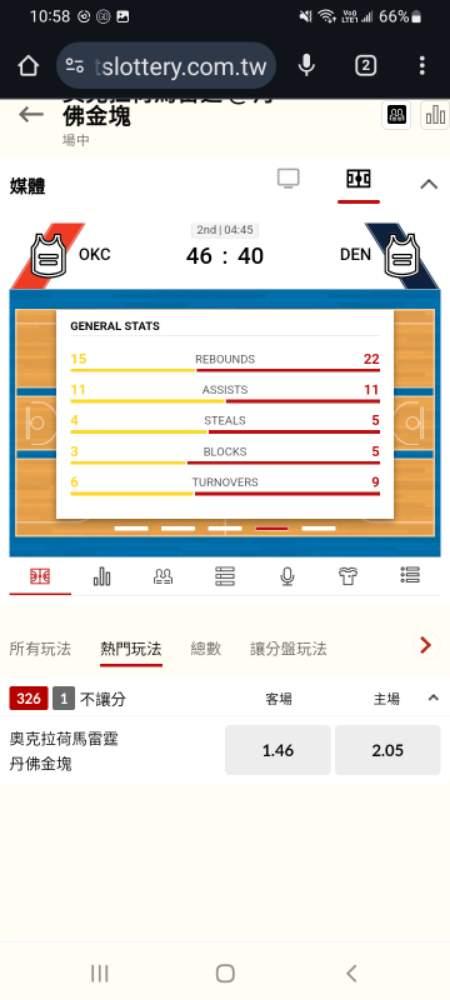This screenshot has height=1000, width=450.
Task: Open the jersey lineup tab
Action: click(x=348, y=576)
